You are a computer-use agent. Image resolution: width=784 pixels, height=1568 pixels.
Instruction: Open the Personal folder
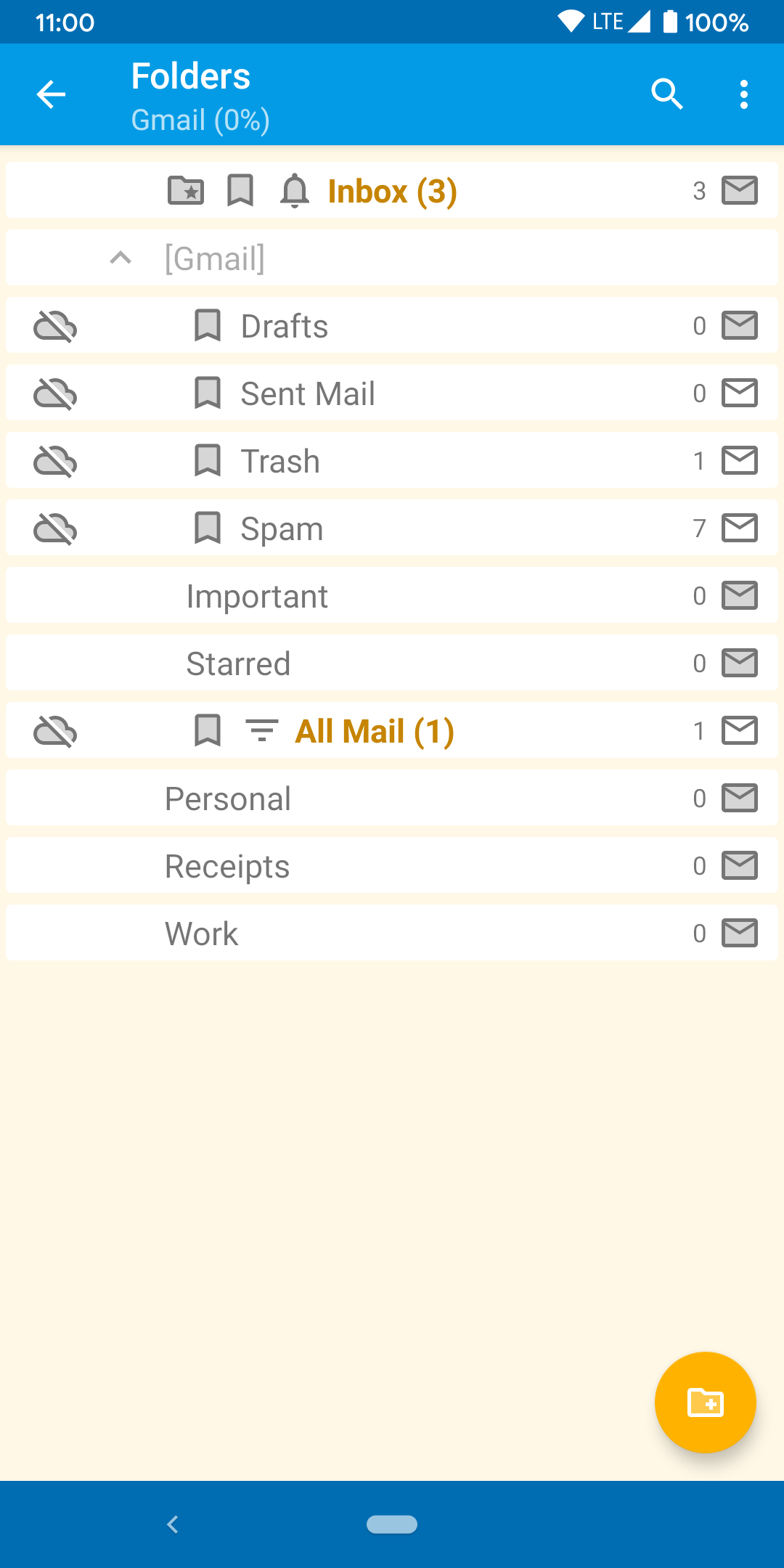pyautogui.click(x=228, y=799)
